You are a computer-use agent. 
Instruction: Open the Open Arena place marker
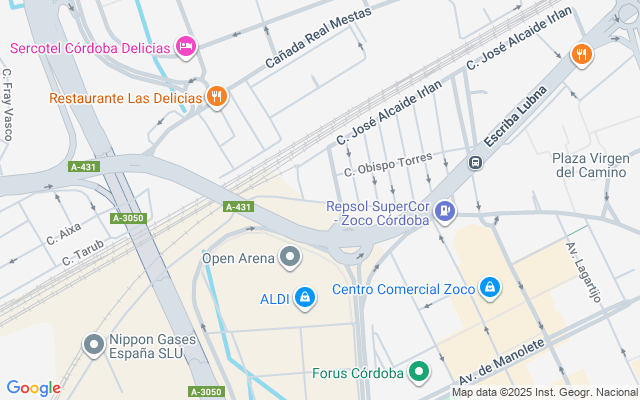pyautogui.click(x=290, y=259)
